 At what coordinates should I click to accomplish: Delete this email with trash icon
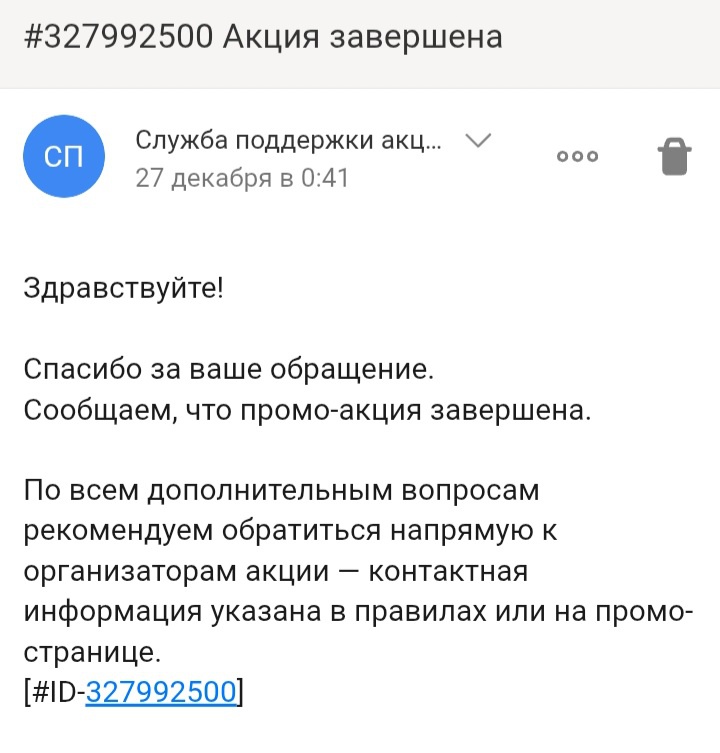[x=674, y=157]
